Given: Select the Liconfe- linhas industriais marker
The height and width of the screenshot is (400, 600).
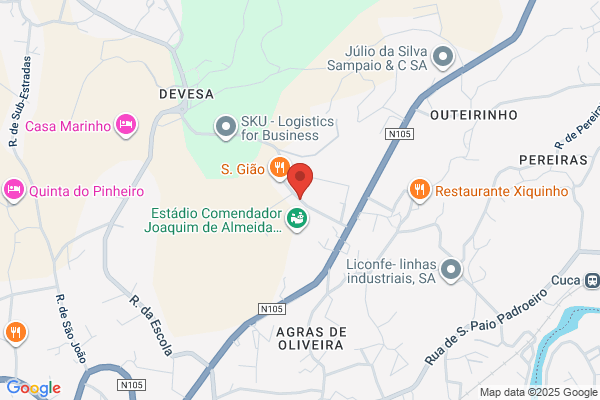Looking at the screenshot, I should click(451, 268).
